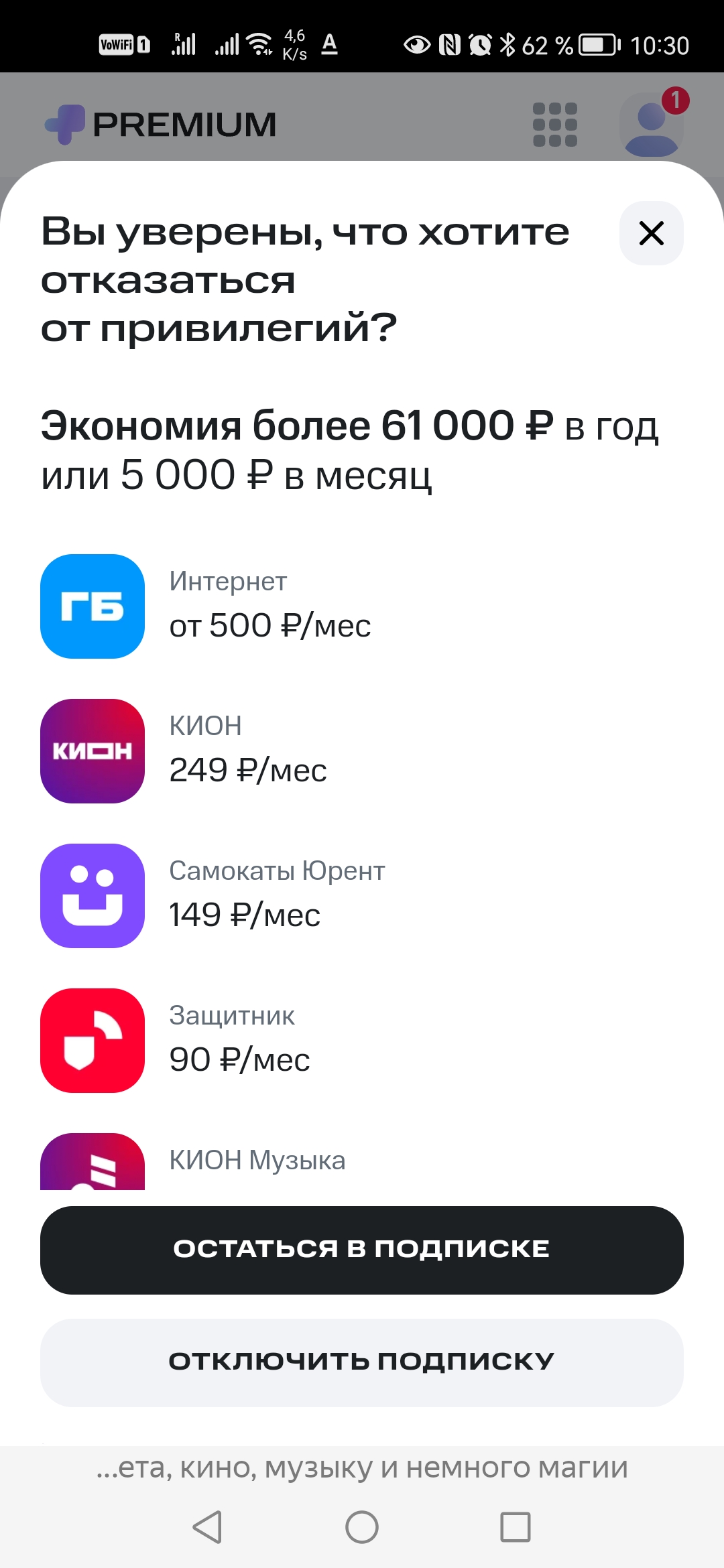The width and height of the screenshot is (724, 1568).
Task: Close the cancellation confirmation dialog
Action: tap(651, 233)
